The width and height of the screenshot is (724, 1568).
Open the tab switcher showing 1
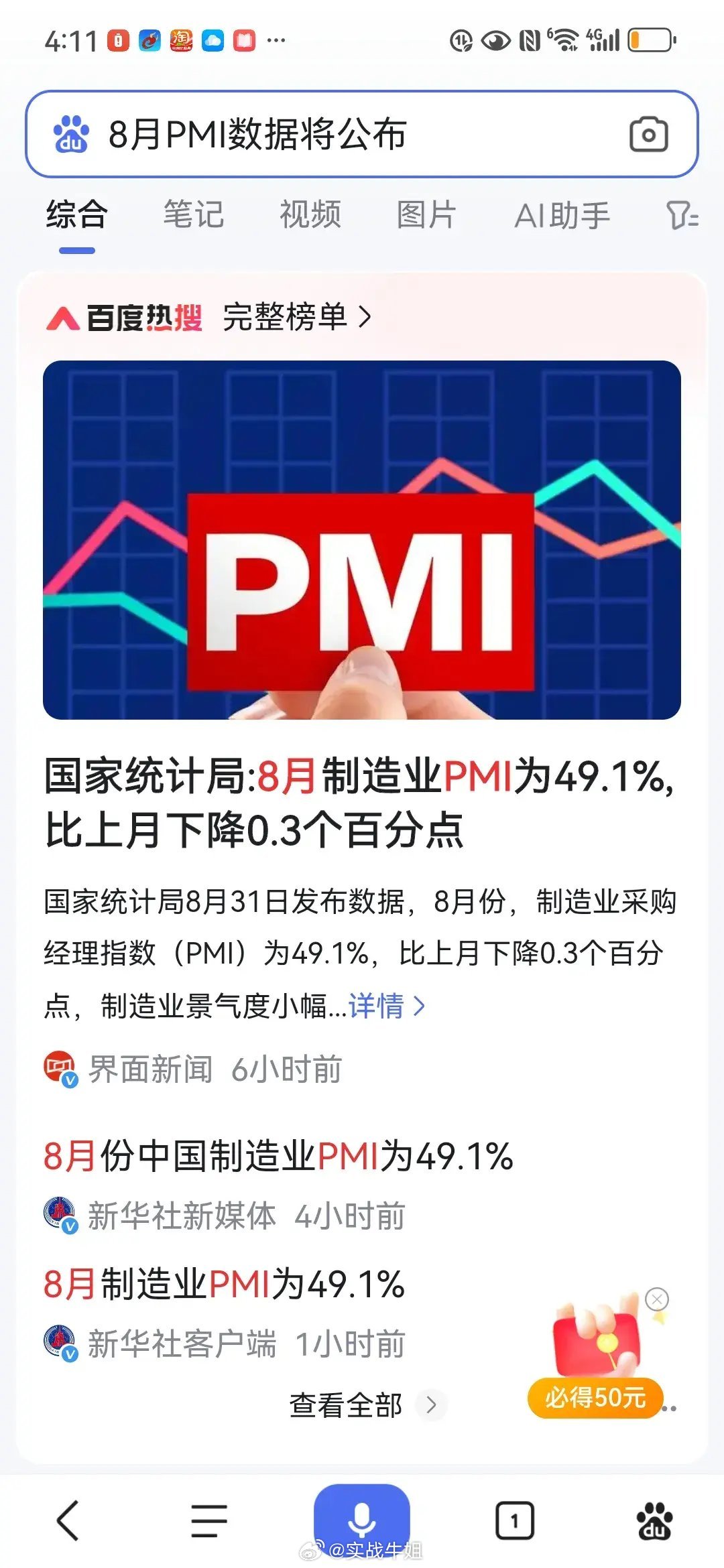pyautogui.click(x=515, y=1520)
